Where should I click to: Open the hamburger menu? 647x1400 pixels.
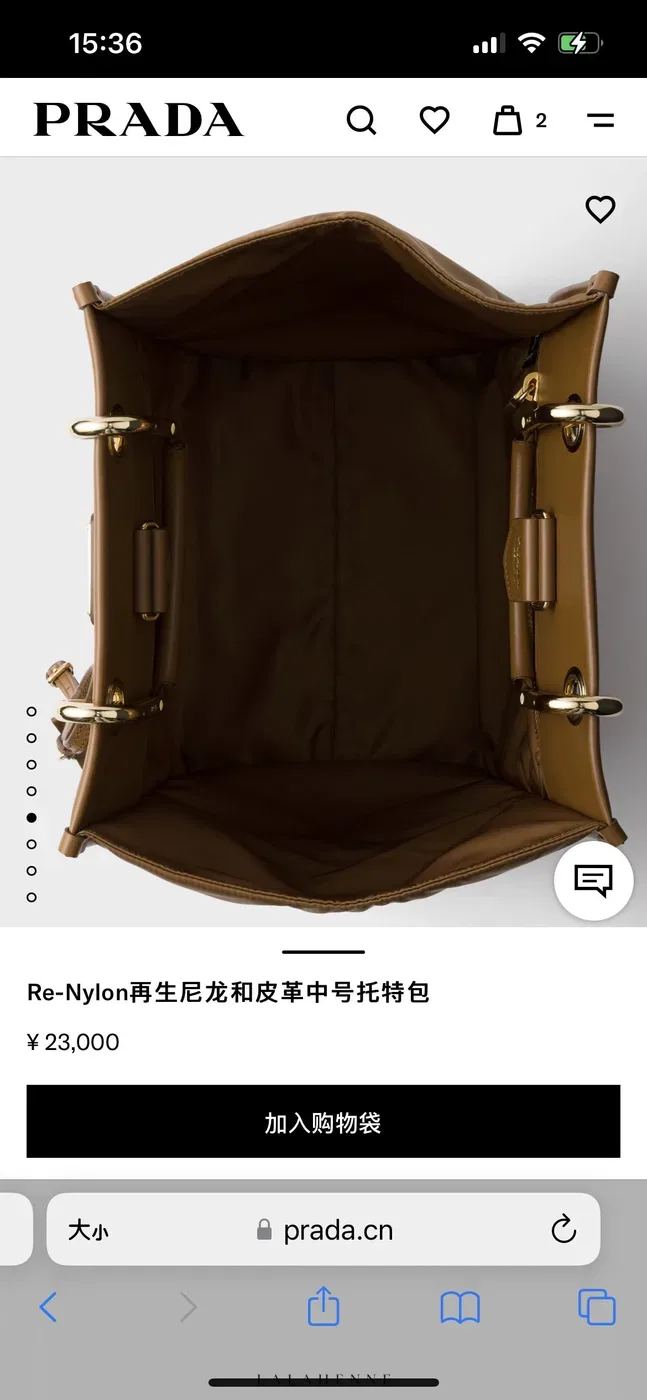click(600, 121)
